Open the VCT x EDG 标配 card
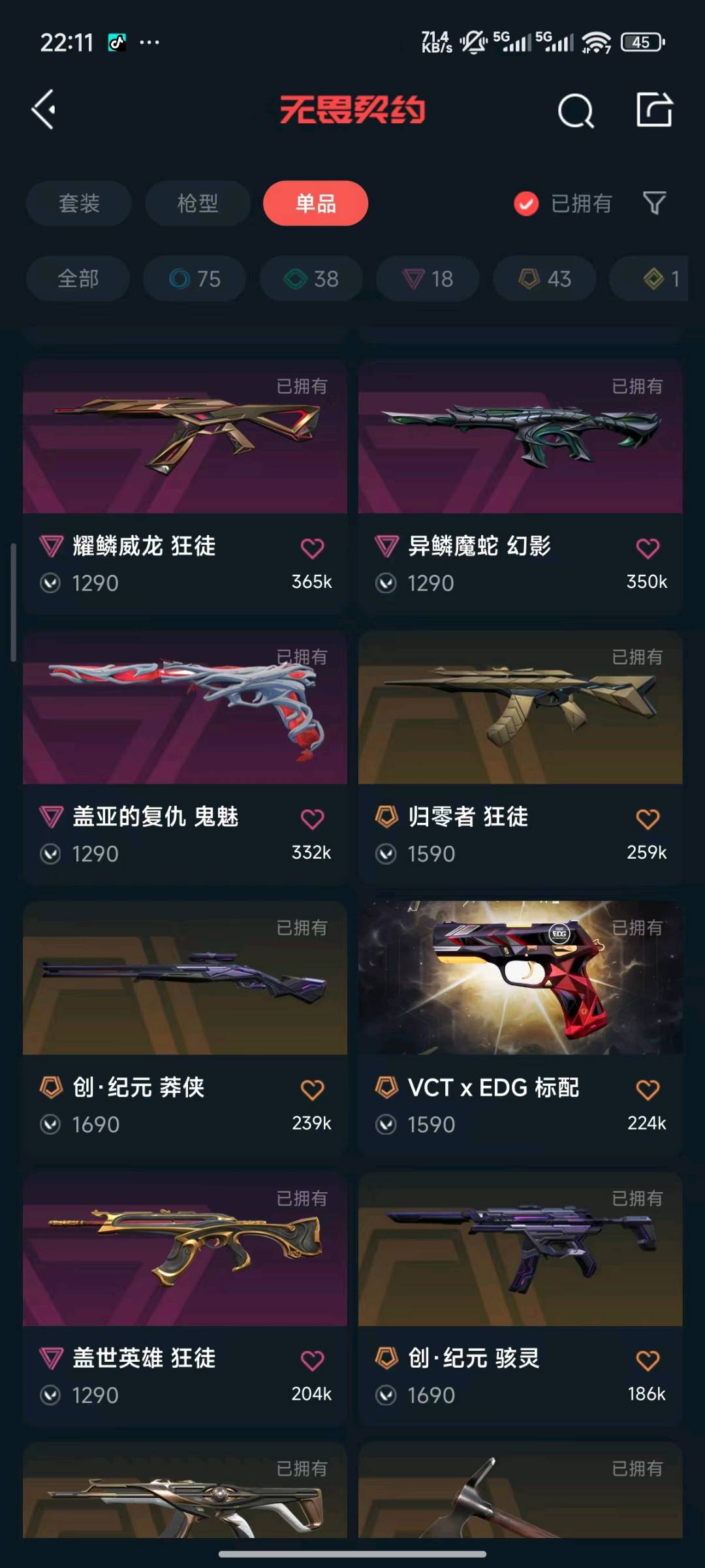 click(x=520, y=998)
